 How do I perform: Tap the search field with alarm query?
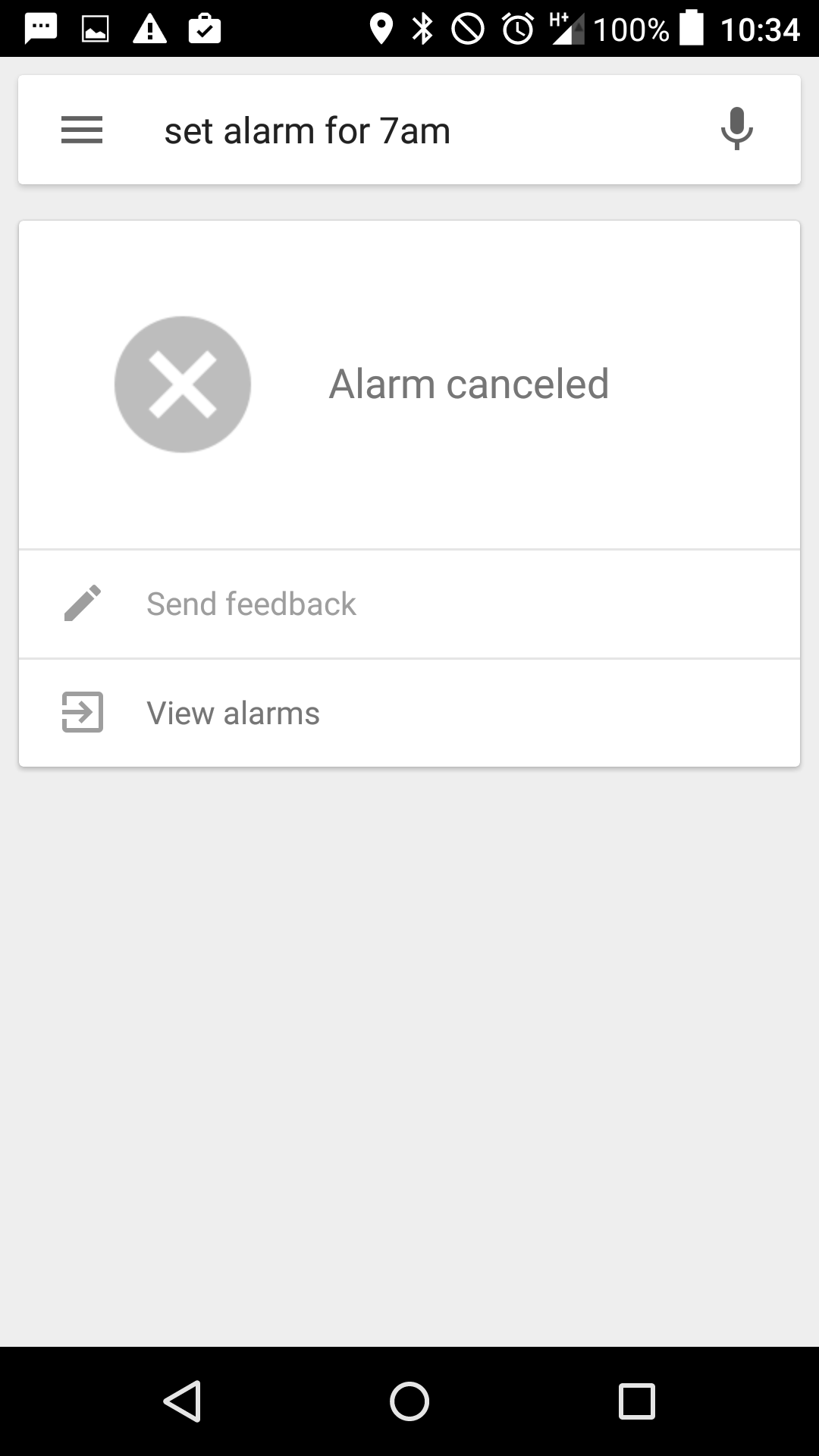pyautogui.click(x=409, y=130)
